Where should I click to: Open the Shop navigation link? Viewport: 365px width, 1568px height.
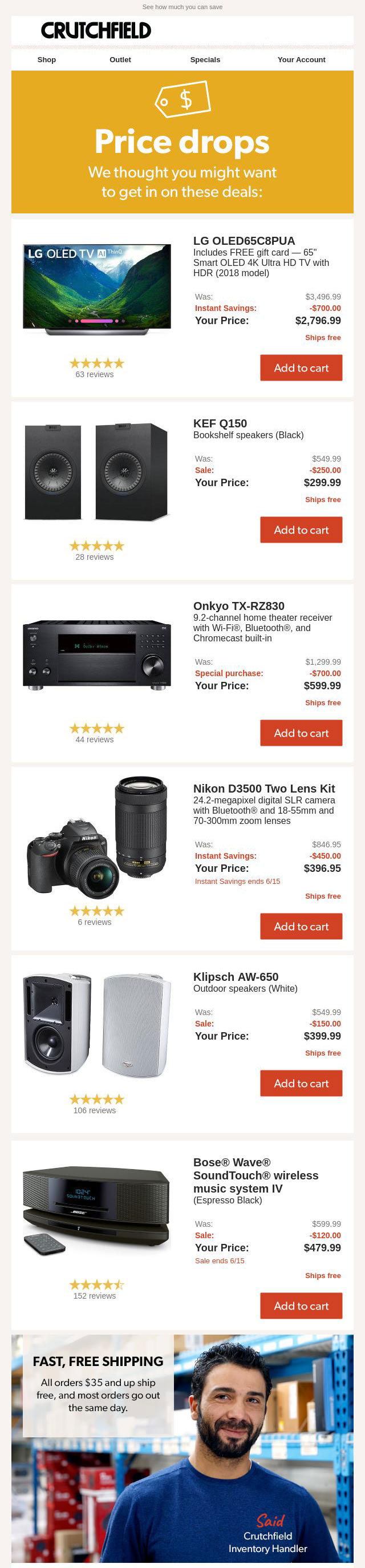(x=47, y=60)
